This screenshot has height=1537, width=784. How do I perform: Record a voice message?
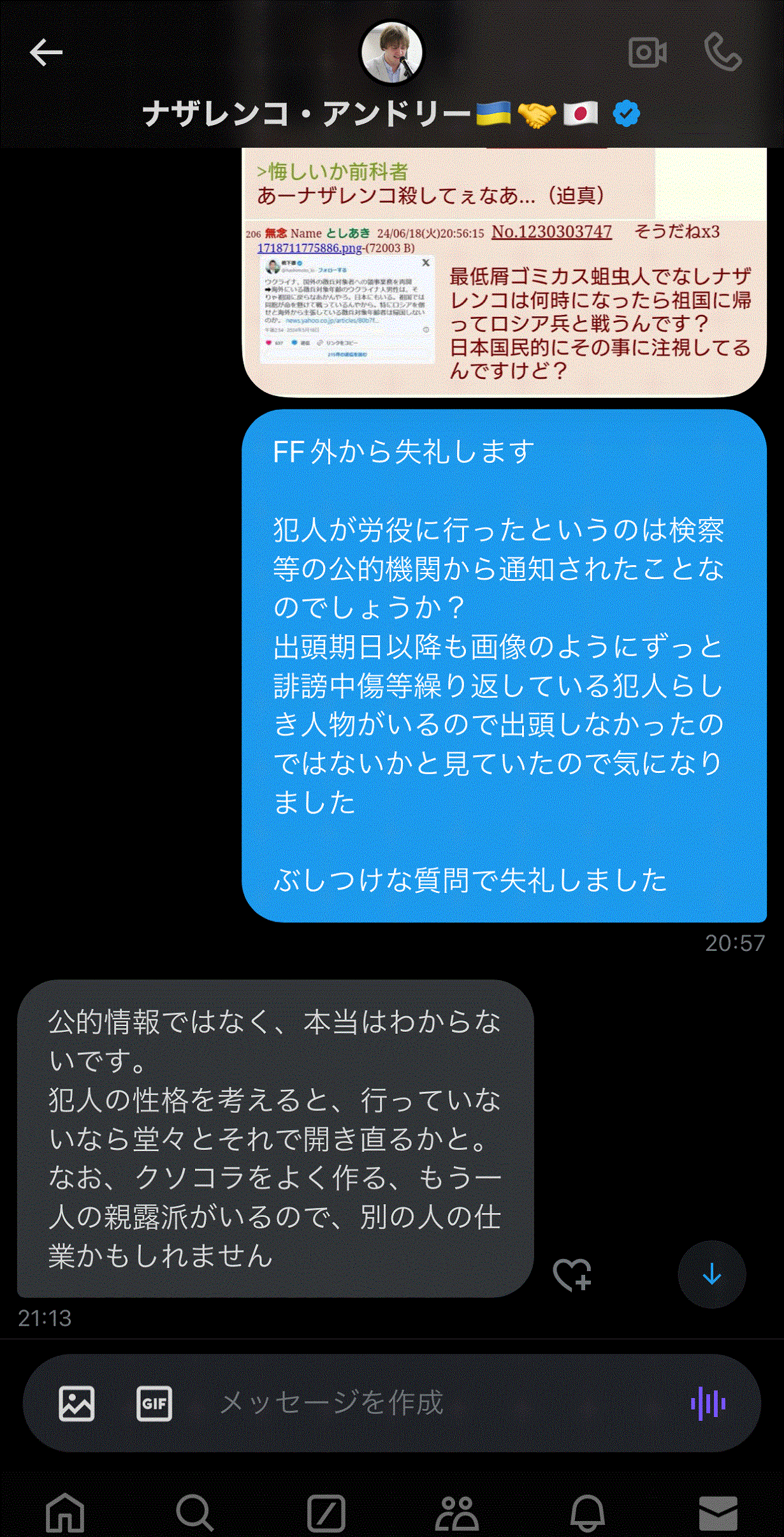[x=708, y=1404]
